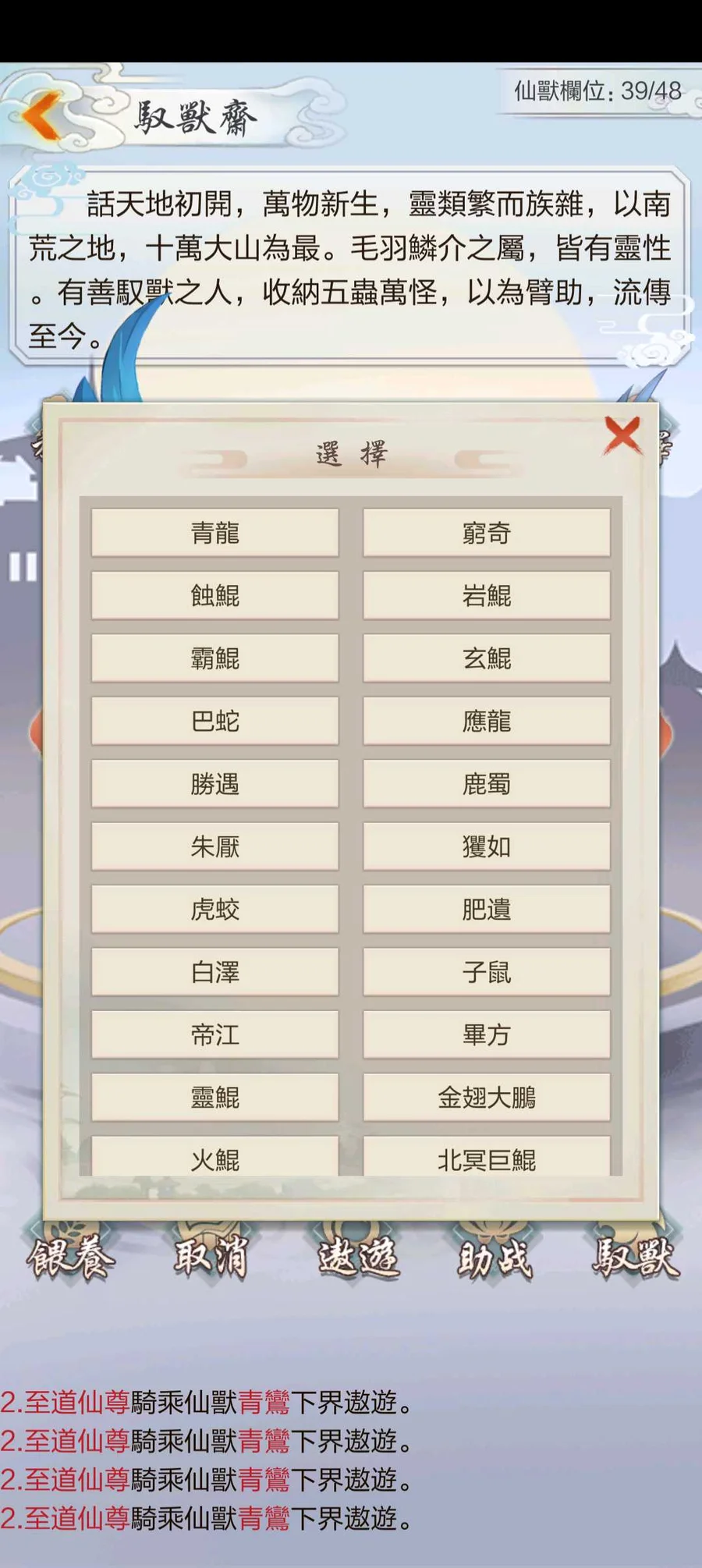Image resolution: width=702 pixels, height=1568 pixels.
Task: Choose 霸鯤 in the list
Action: pos(215,658)
